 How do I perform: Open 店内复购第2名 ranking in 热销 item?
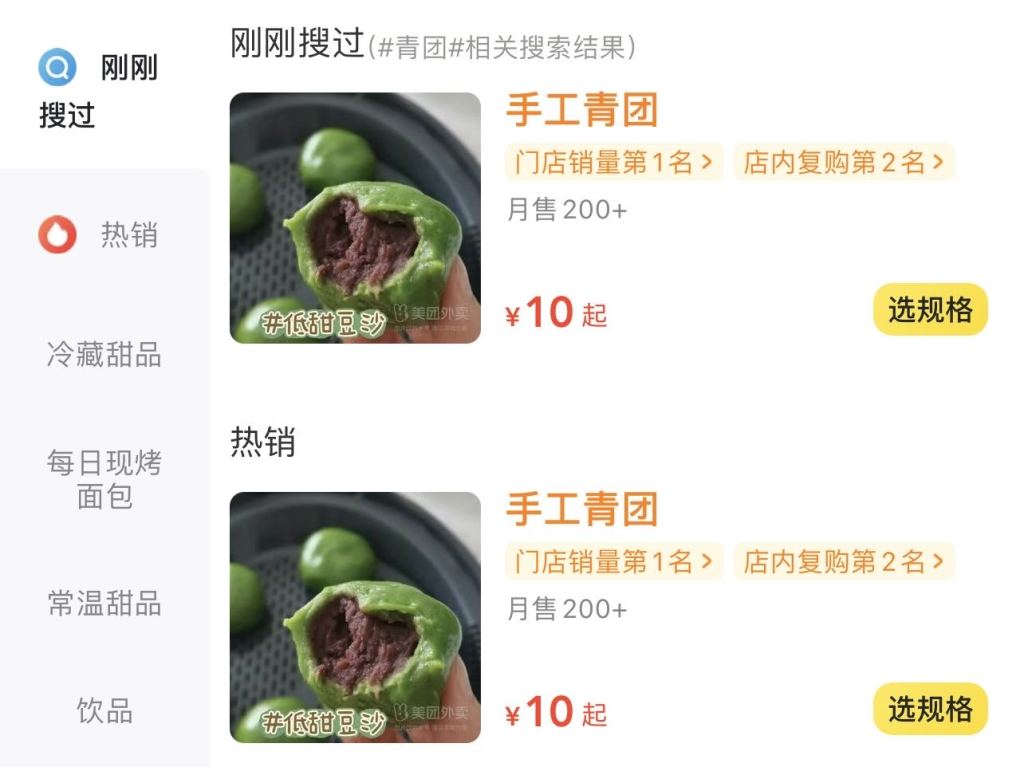[844, 562]
